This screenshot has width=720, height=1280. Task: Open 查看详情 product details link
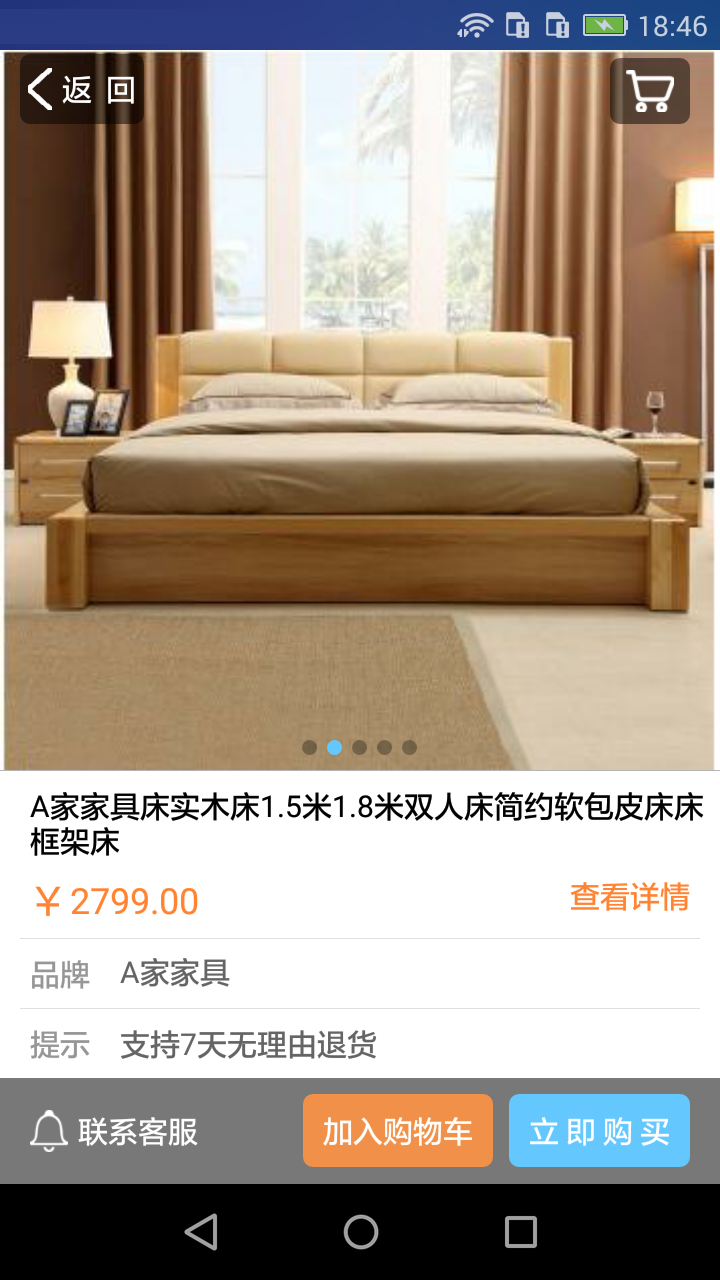[629, 897]
